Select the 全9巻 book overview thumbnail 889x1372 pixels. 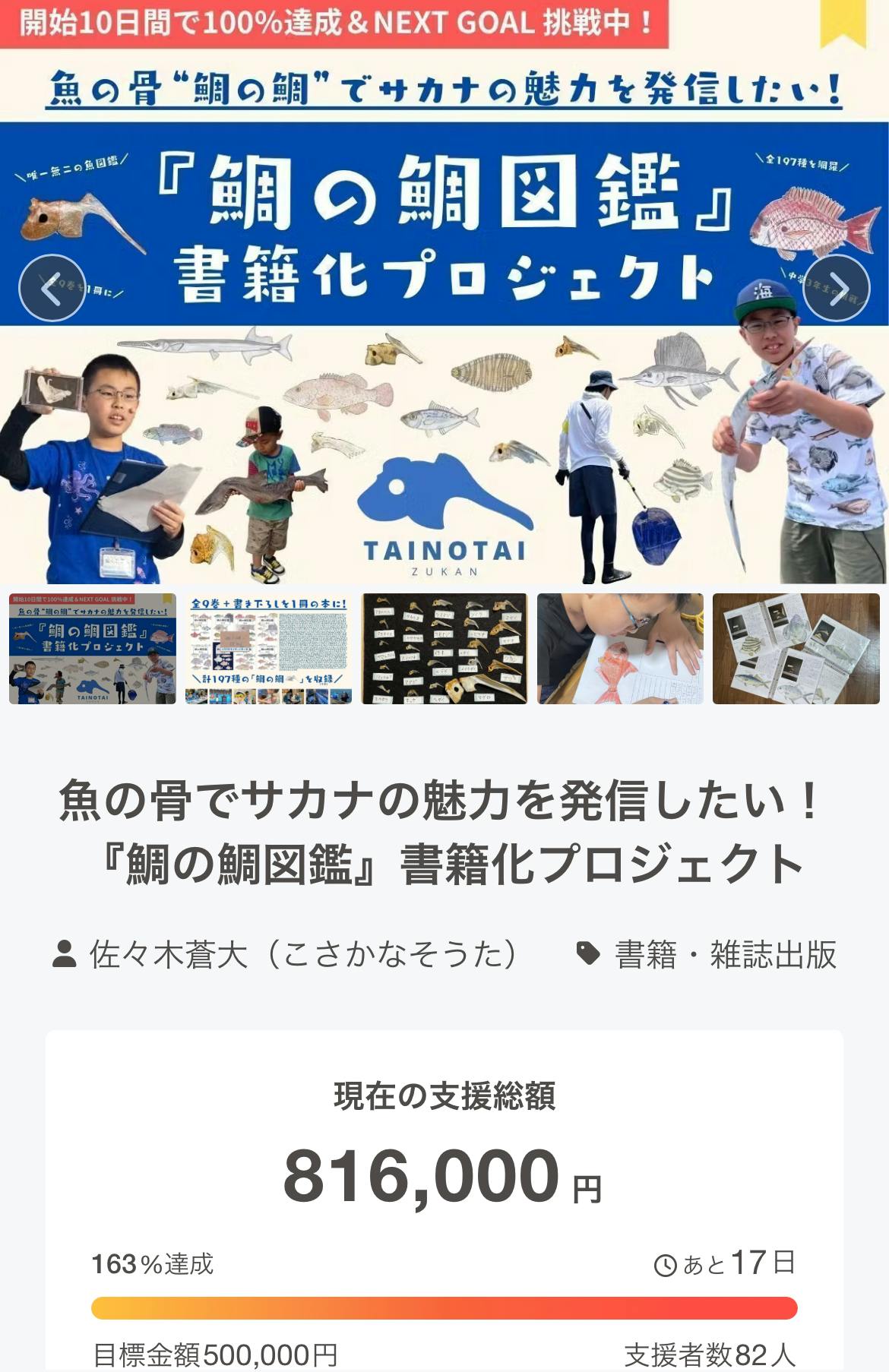coord(268,649)
